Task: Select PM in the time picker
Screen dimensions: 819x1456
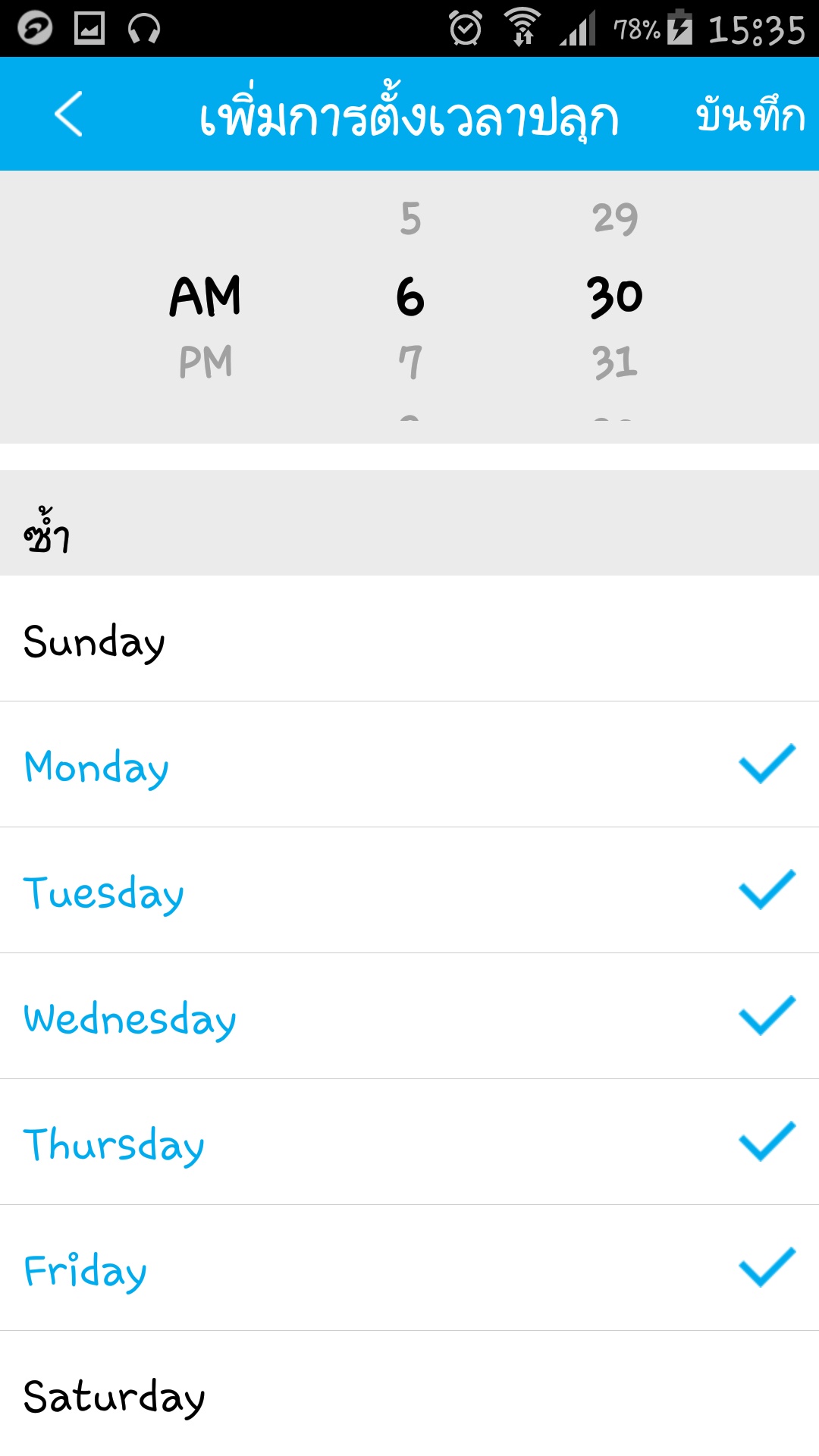Action: coord(206,362)
